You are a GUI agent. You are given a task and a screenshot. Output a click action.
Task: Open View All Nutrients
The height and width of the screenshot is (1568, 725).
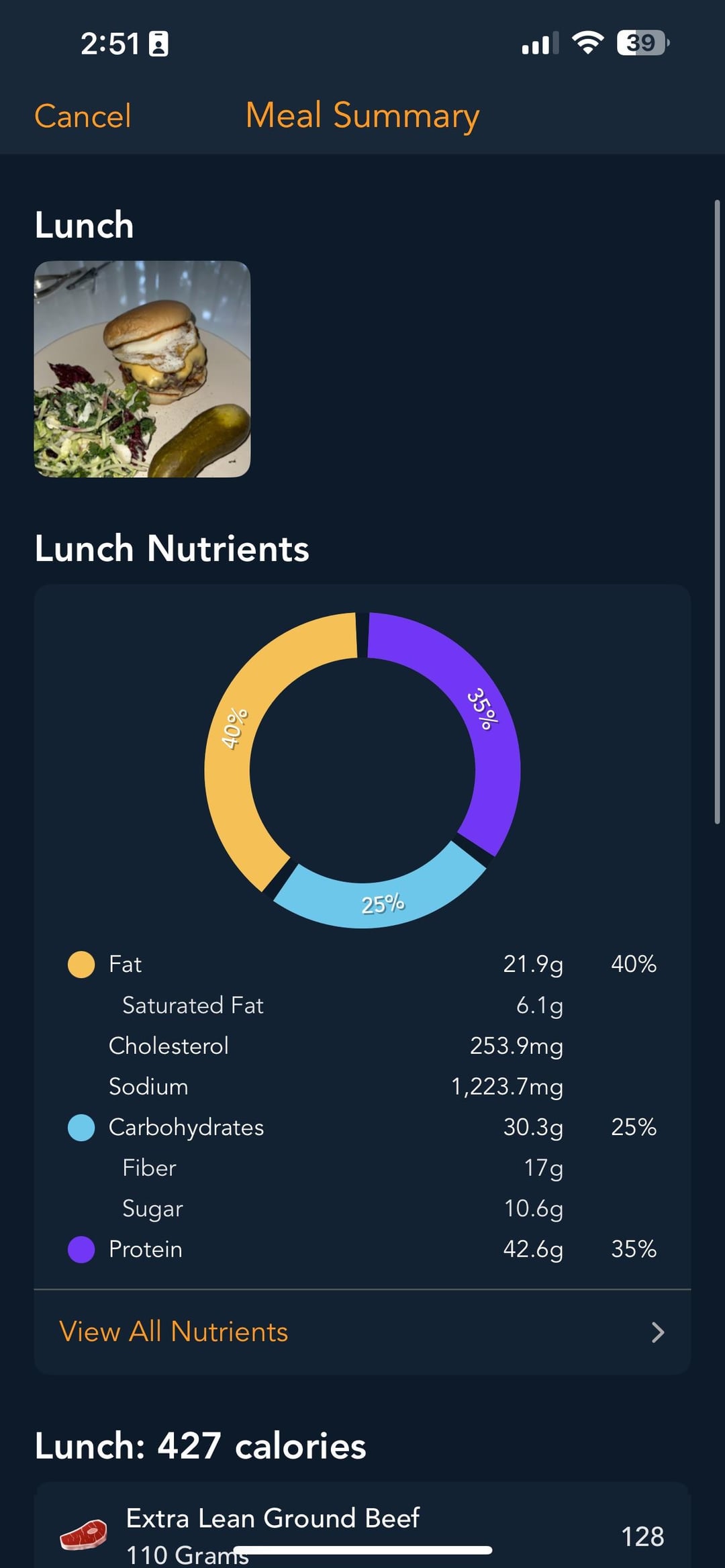tap(362, 1332)
